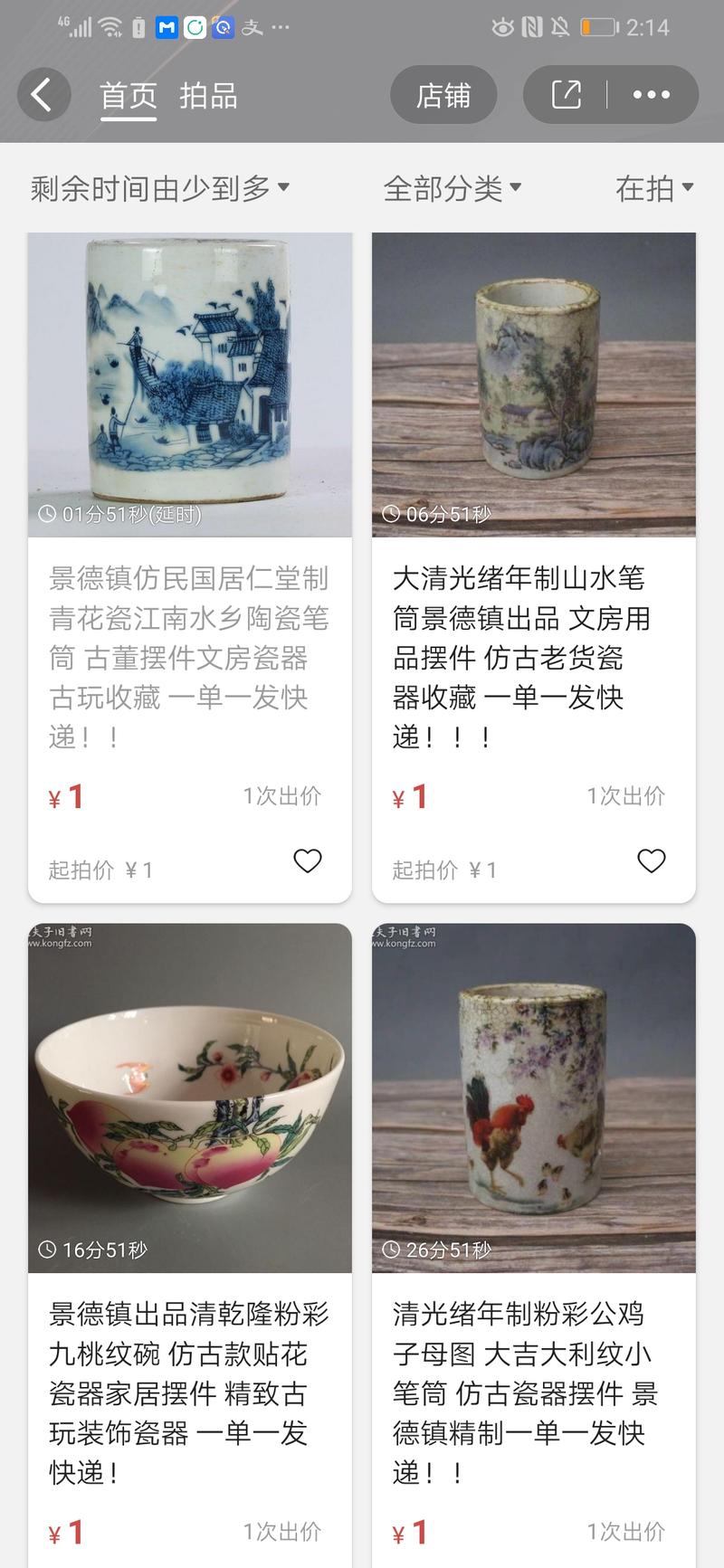Favorite the 大清光绪年制山水笔筒 listing
Image resolution: width=724 pixels, height=1568 pixels.
coord(651,860)
